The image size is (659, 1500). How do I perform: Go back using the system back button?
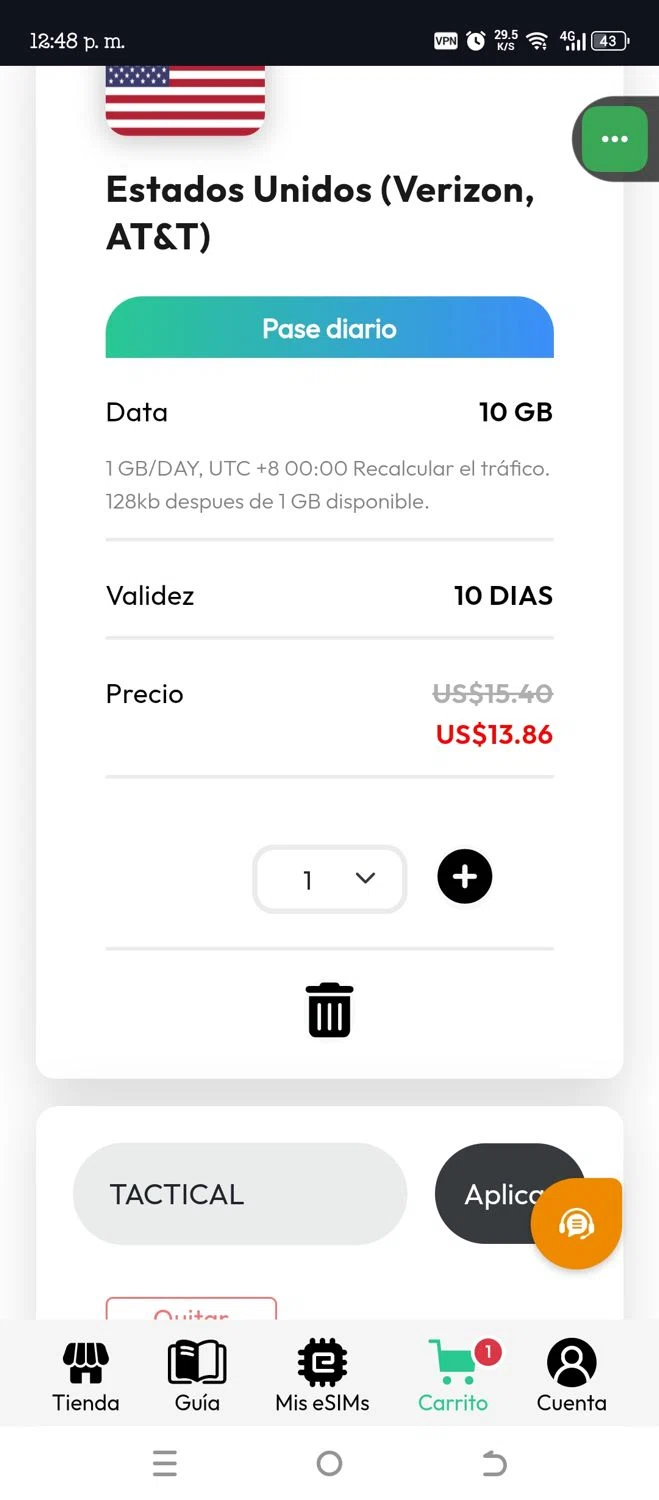[494, 1464]
